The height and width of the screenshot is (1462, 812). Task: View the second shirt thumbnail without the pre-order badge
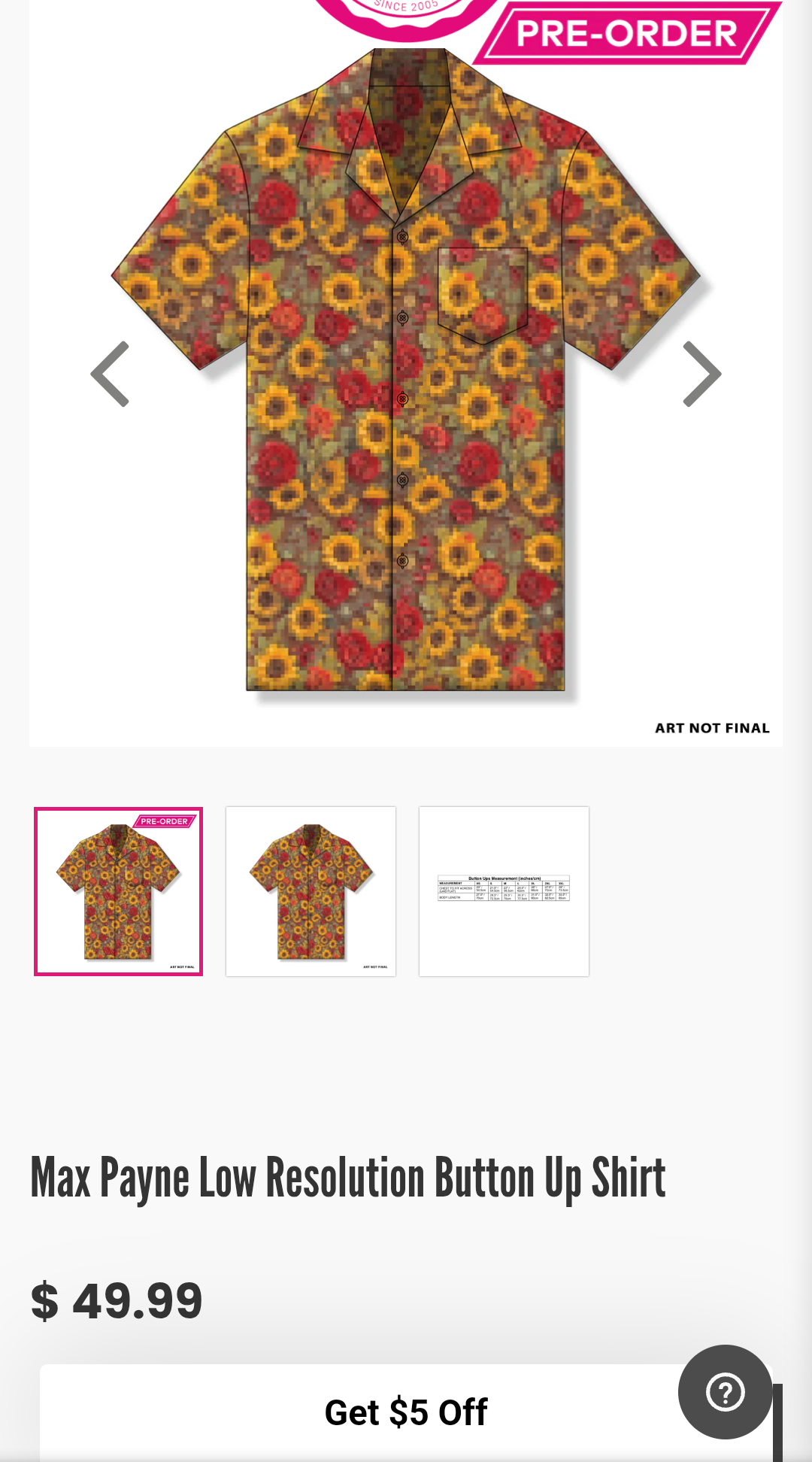click(311, 891)
